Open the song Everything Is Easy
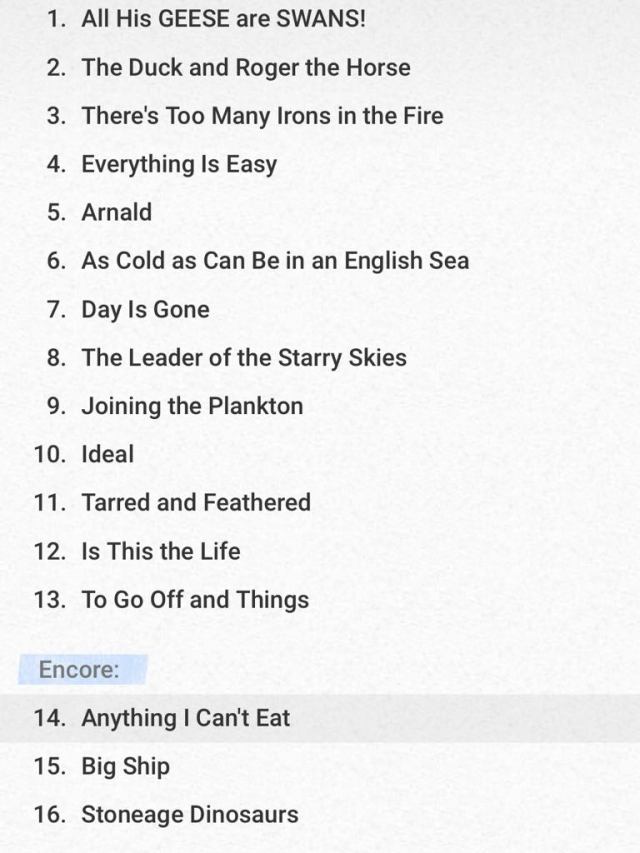The image size is (640, 853). (179, 164)
